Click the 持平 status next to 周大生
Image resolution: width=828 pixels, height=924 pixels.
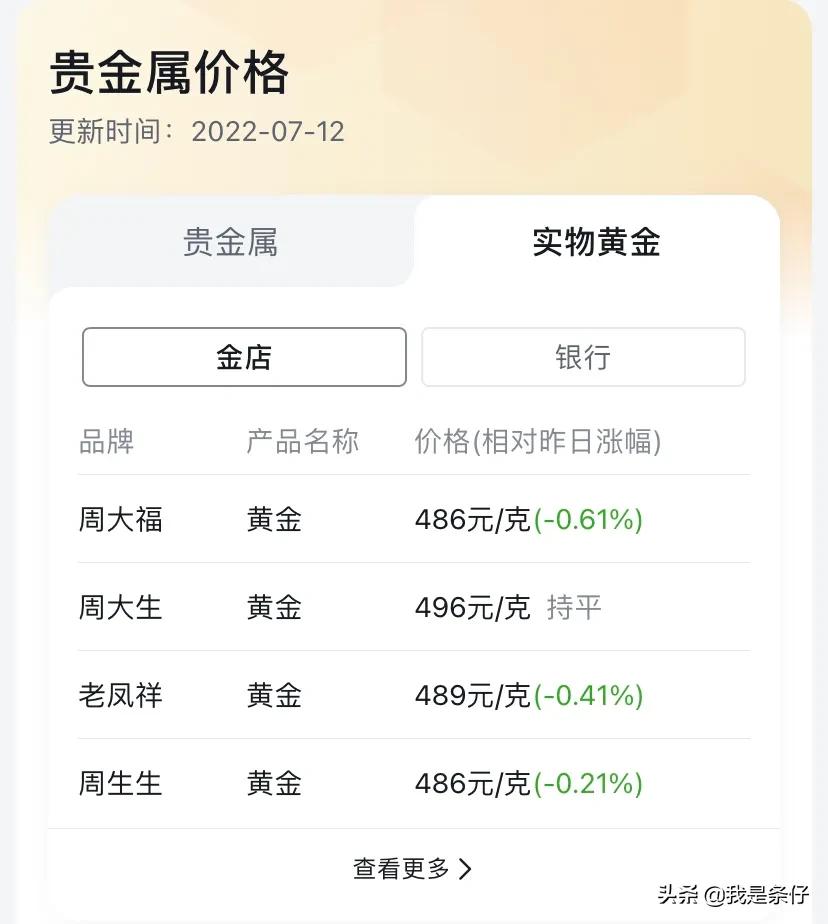(575, 607)
